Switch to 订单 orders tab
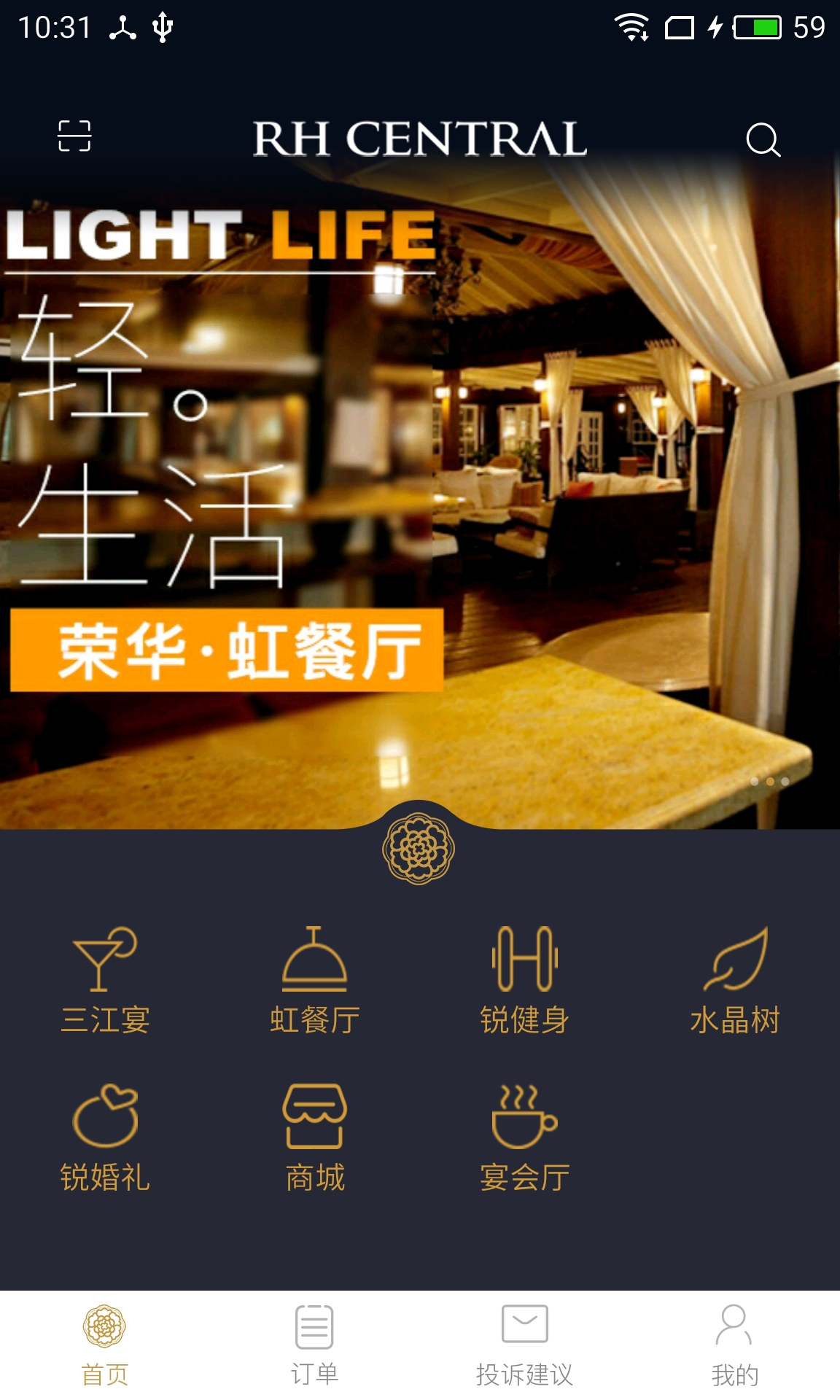 coord(315,1345)
